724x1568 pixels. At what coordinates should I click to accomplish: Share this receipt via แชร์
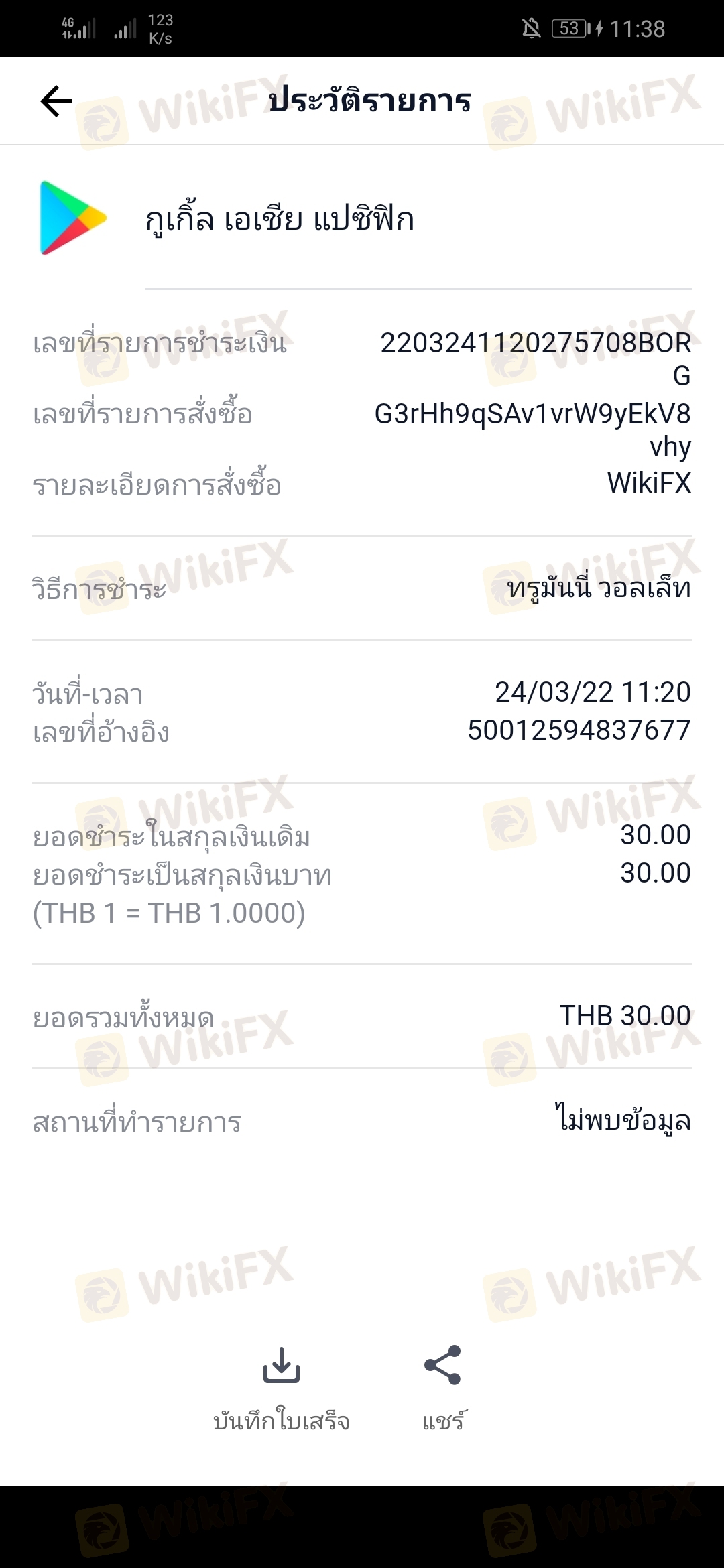(442, 1383)
